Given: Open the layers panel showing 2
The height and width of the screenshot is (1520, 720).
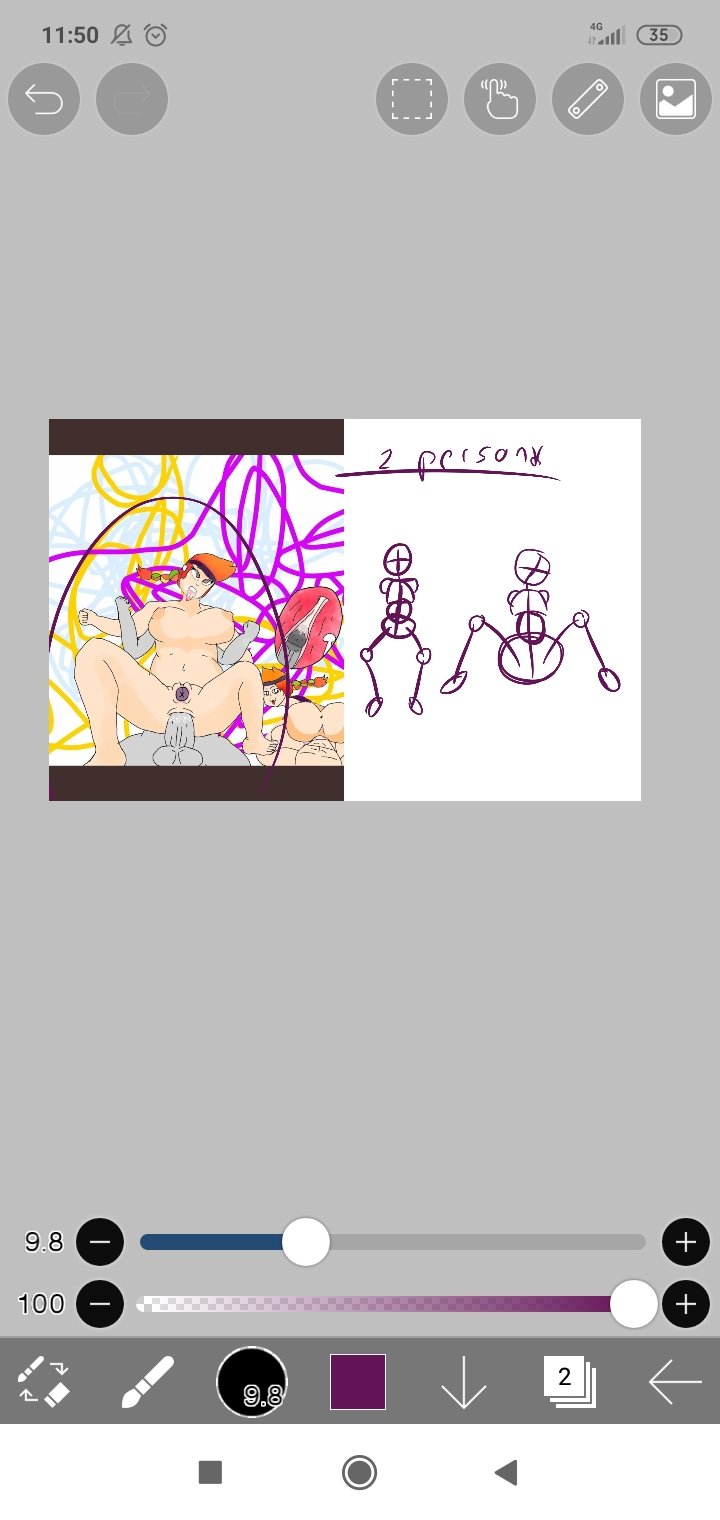Looking at the screenshot, I should [x=569, y=1381].
